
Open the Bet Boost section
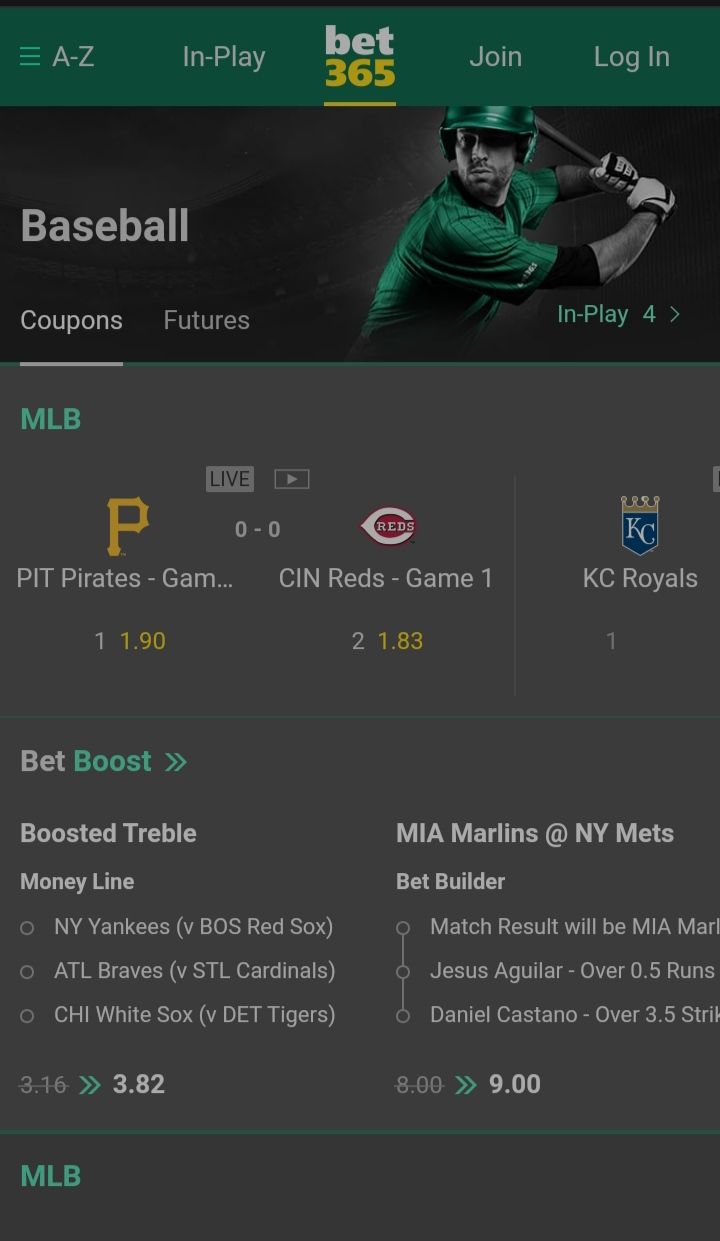coord(104,761)
